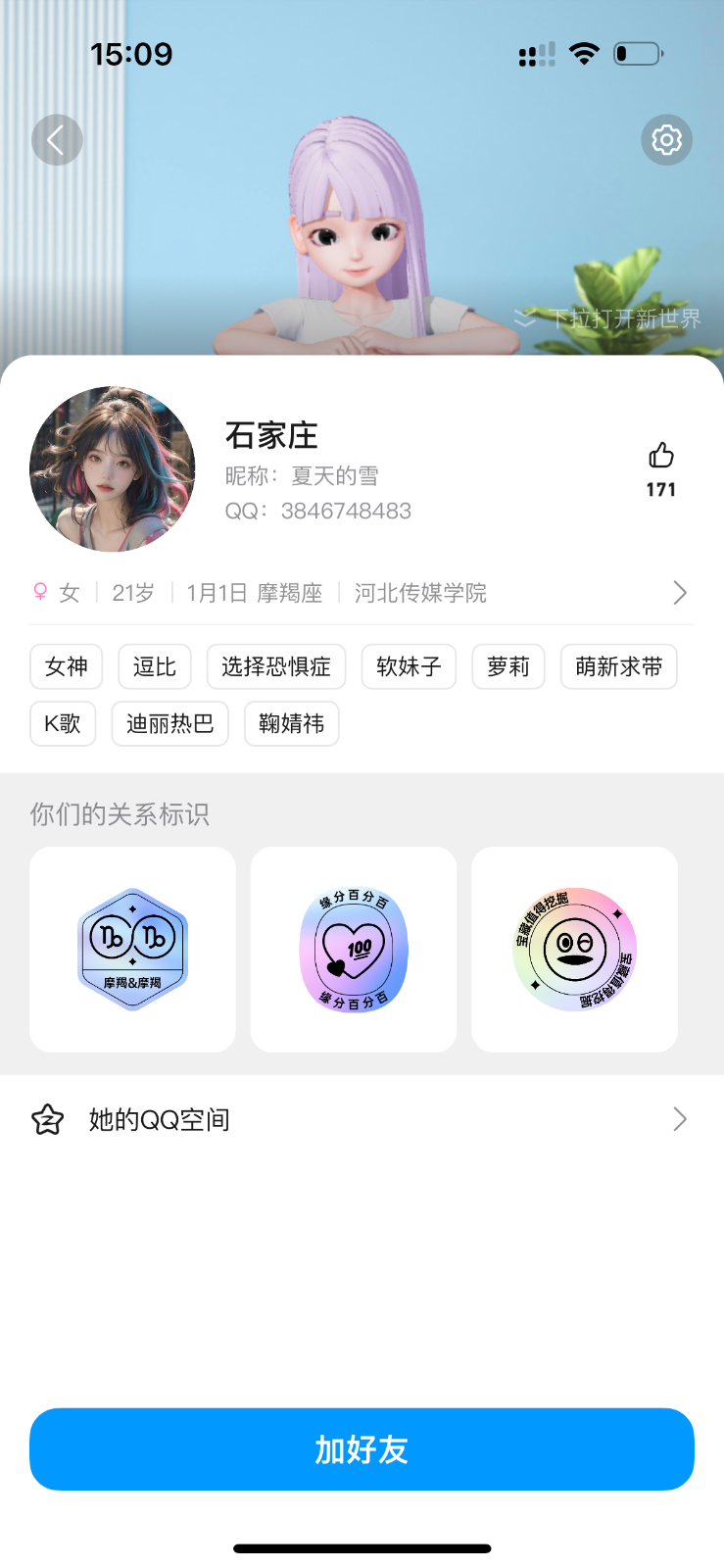Open the 宝藏值得挖掘 badge card
This screenshot has height=1568, width=724.
point(574,950)
